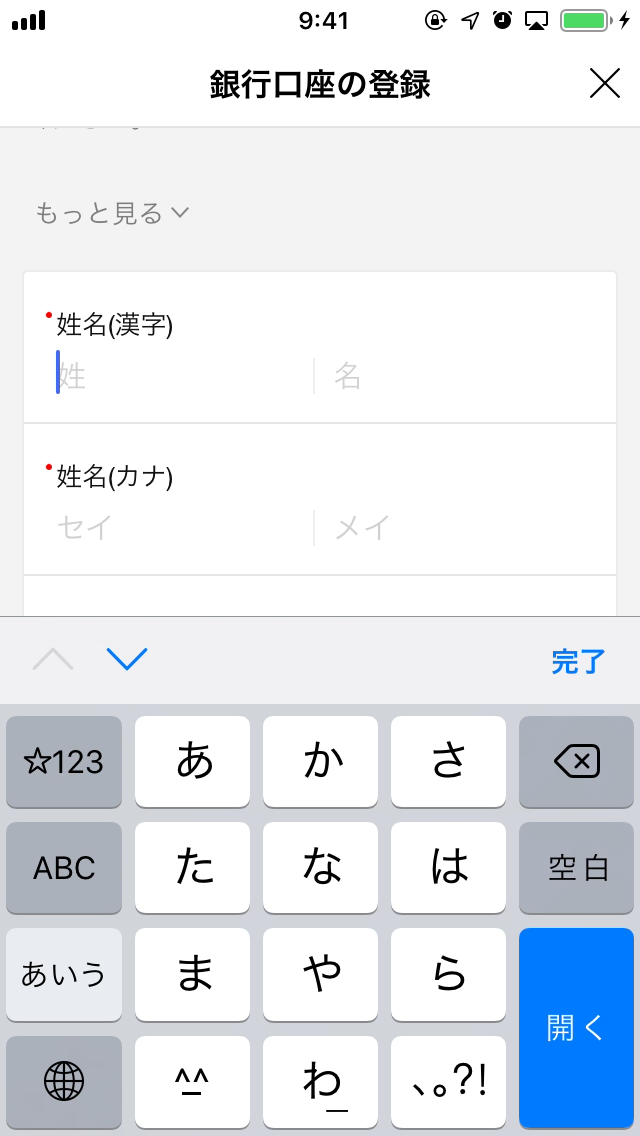Image resolution: width=640 pixels, height=1136 pixels.
Task: Jump to next field with down arrow
Action: [127, 659]
